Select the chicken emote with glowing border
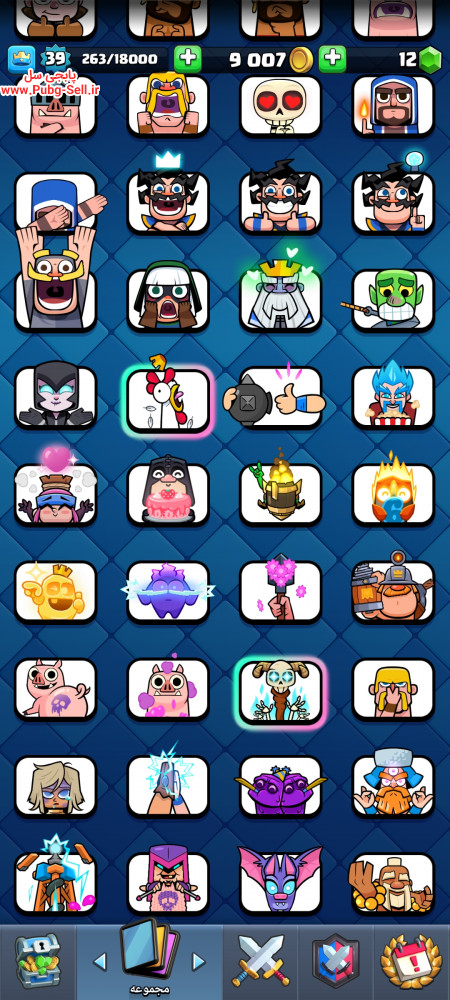 point(168,401)
